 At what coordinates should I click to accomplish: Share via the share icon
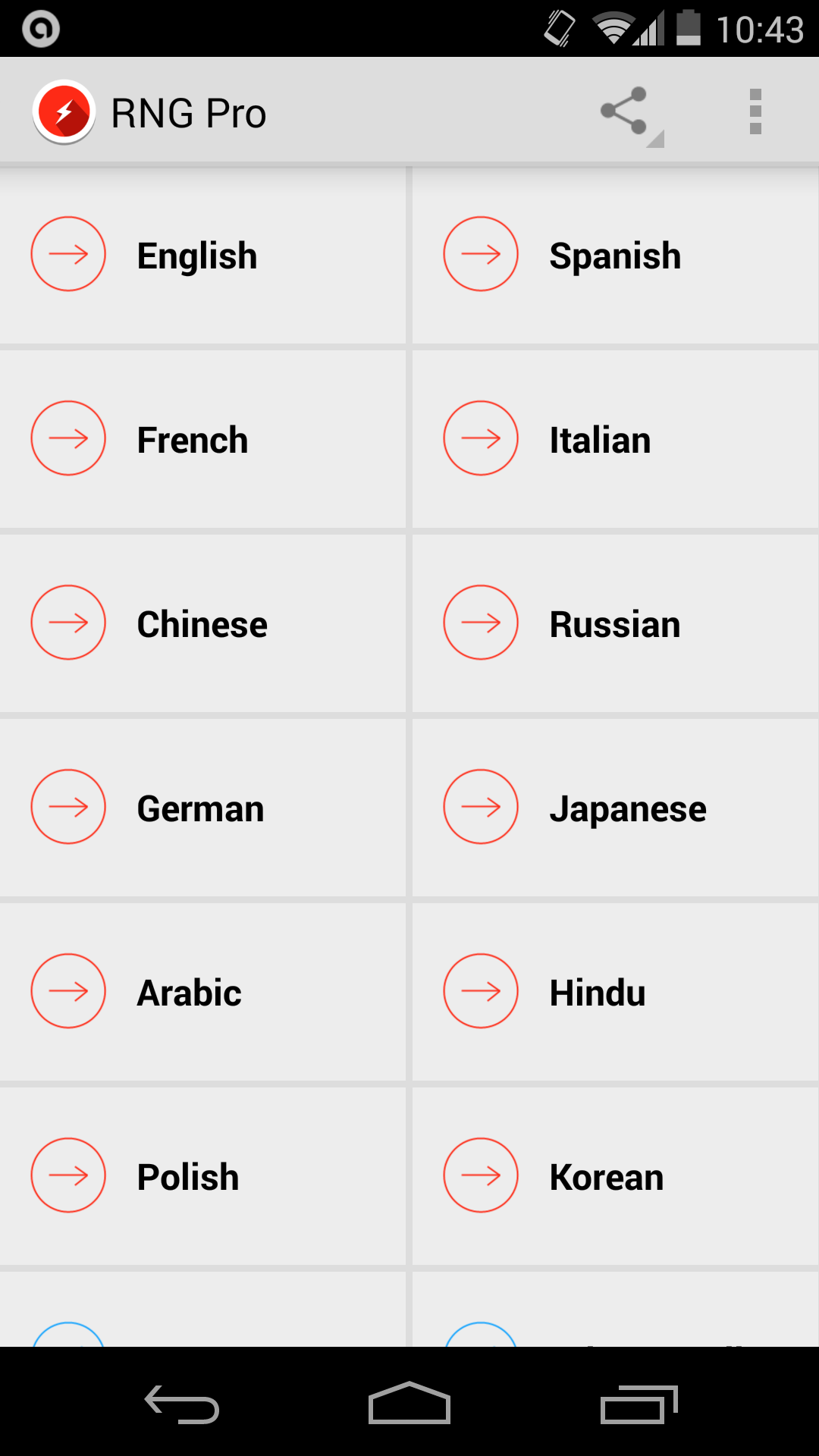[625, 112]
